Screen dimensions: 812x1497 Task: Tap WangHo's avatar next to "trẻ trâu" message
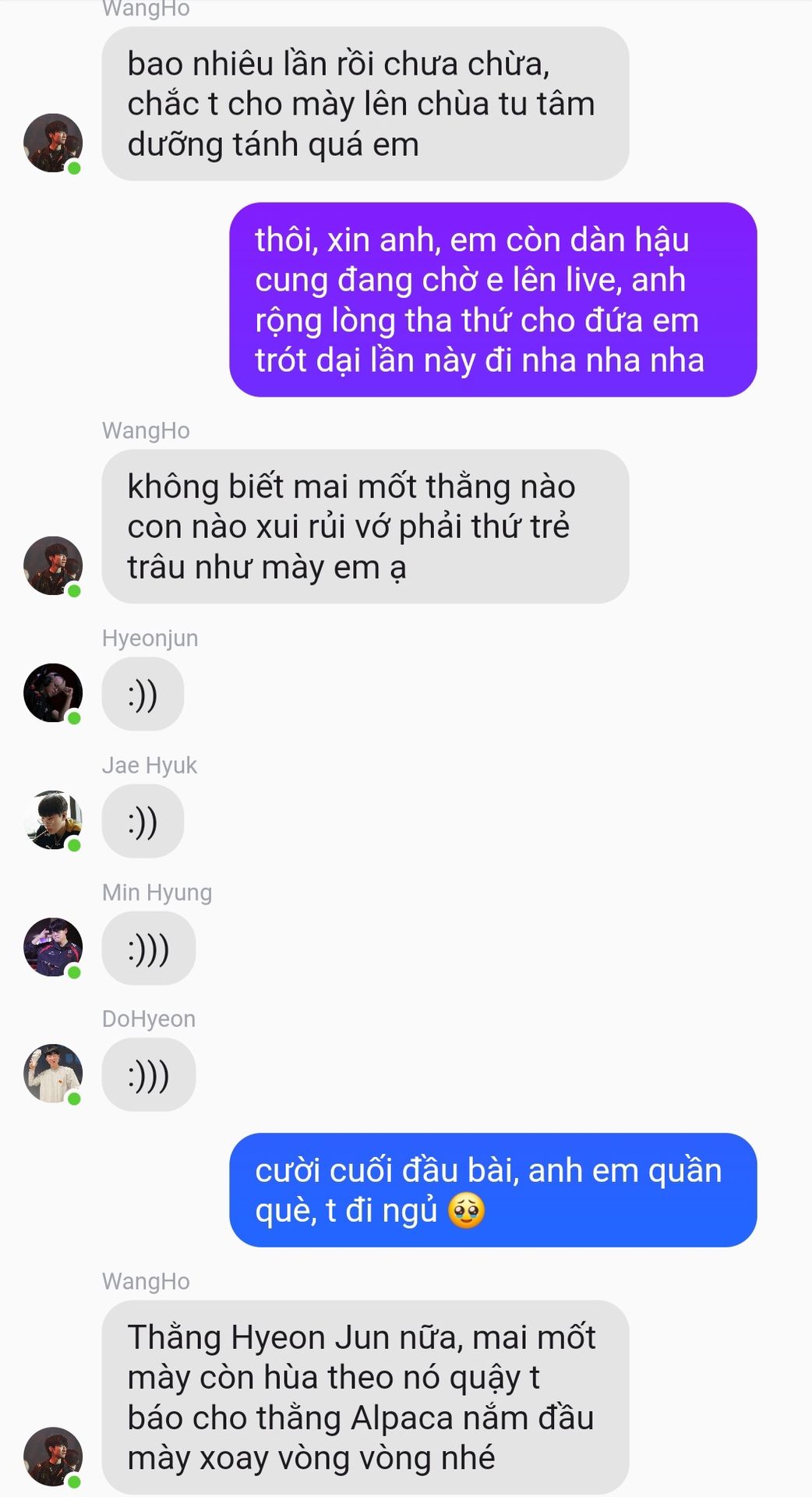point(53,566)
